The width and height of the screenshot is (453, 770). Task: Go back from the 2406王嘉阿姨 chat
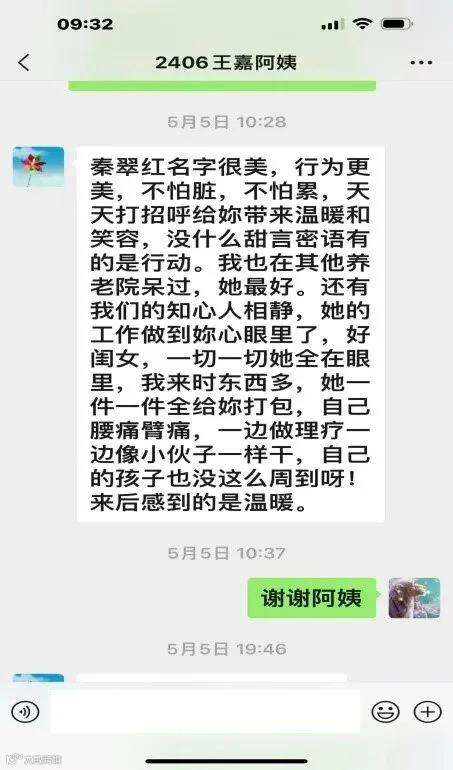click(x=24, y=63)
